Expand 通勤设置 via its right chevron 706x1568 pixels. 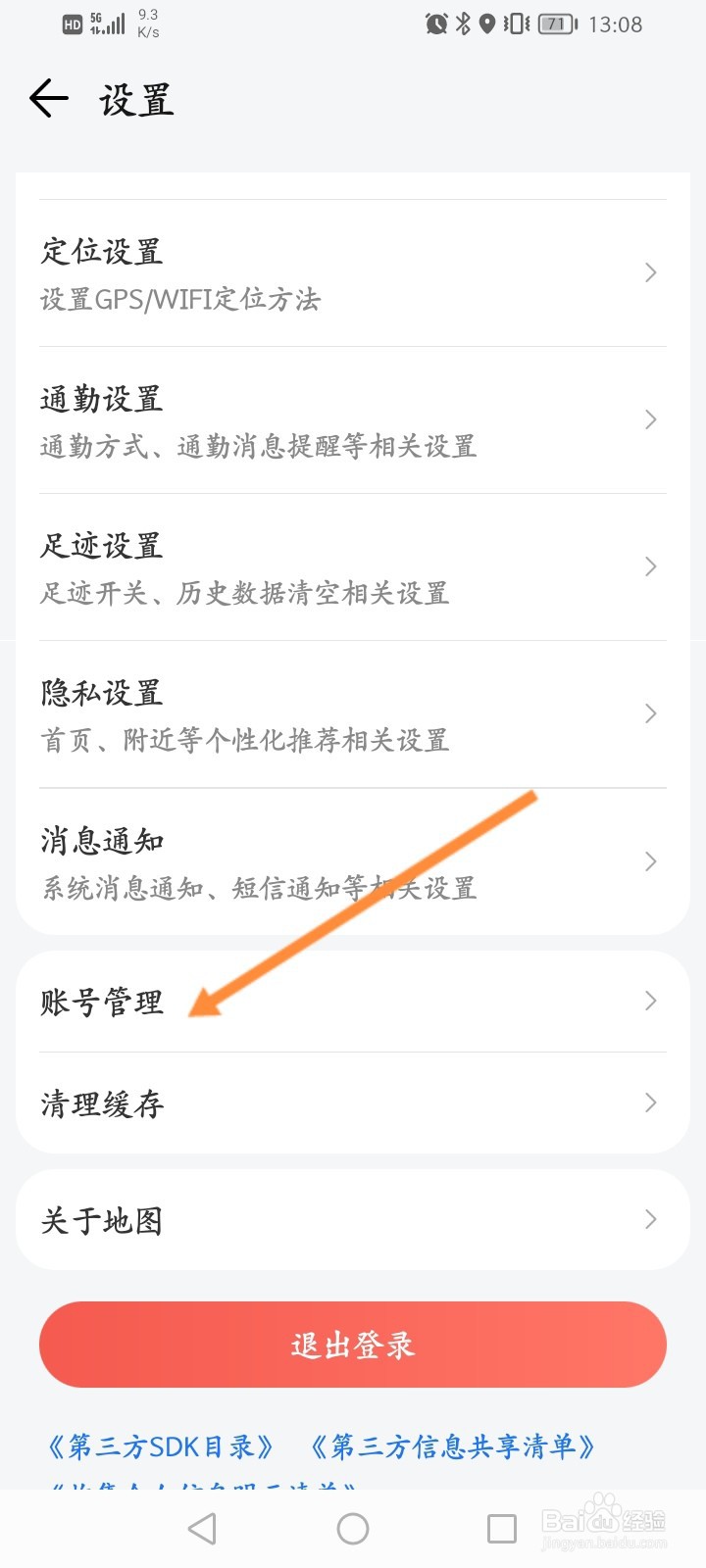point(650,419)
